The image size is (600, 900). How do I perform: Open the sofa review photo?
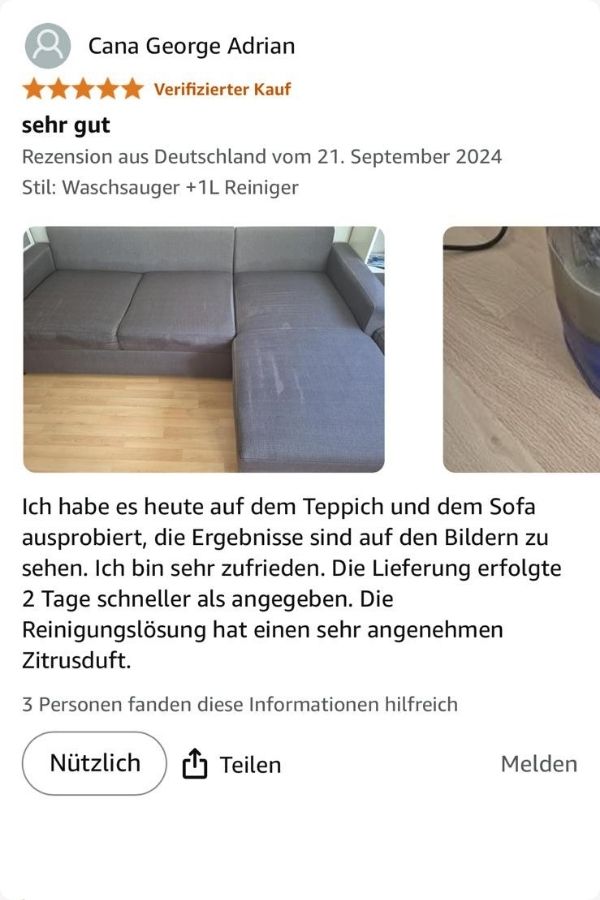[204, 349]
